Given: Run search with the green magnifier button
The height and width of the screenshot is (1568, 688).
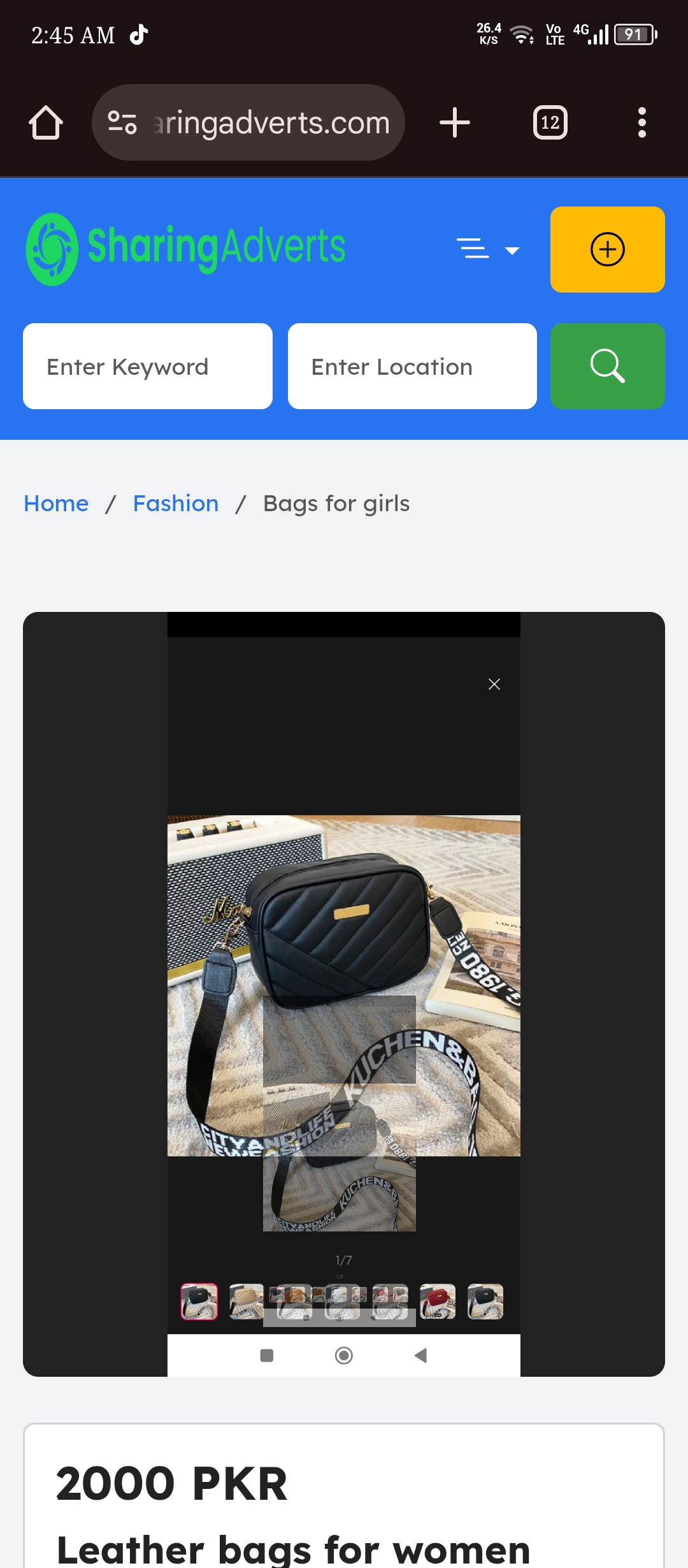Looking at the screenshot, I should pyautogui.click(x=607, y=367).
